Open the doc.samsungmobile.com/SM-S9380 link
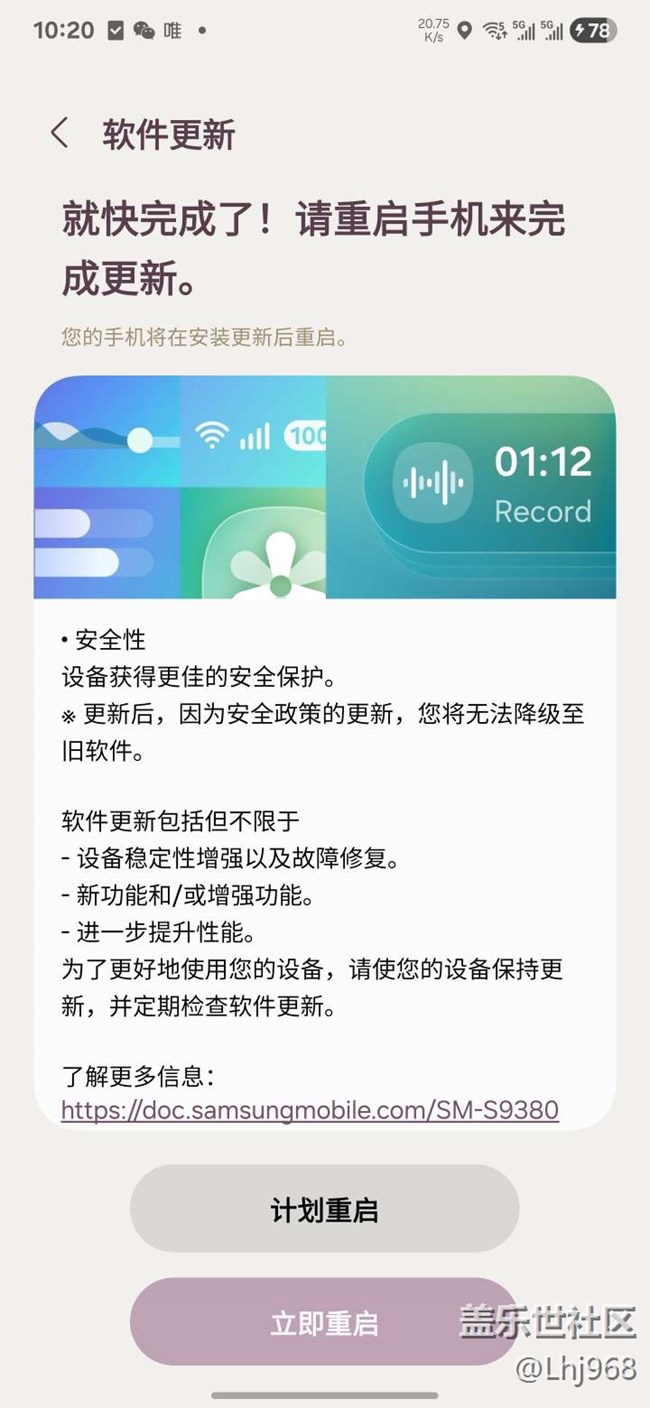This screenshot has height=1408, width=650. coord(309,1110)
